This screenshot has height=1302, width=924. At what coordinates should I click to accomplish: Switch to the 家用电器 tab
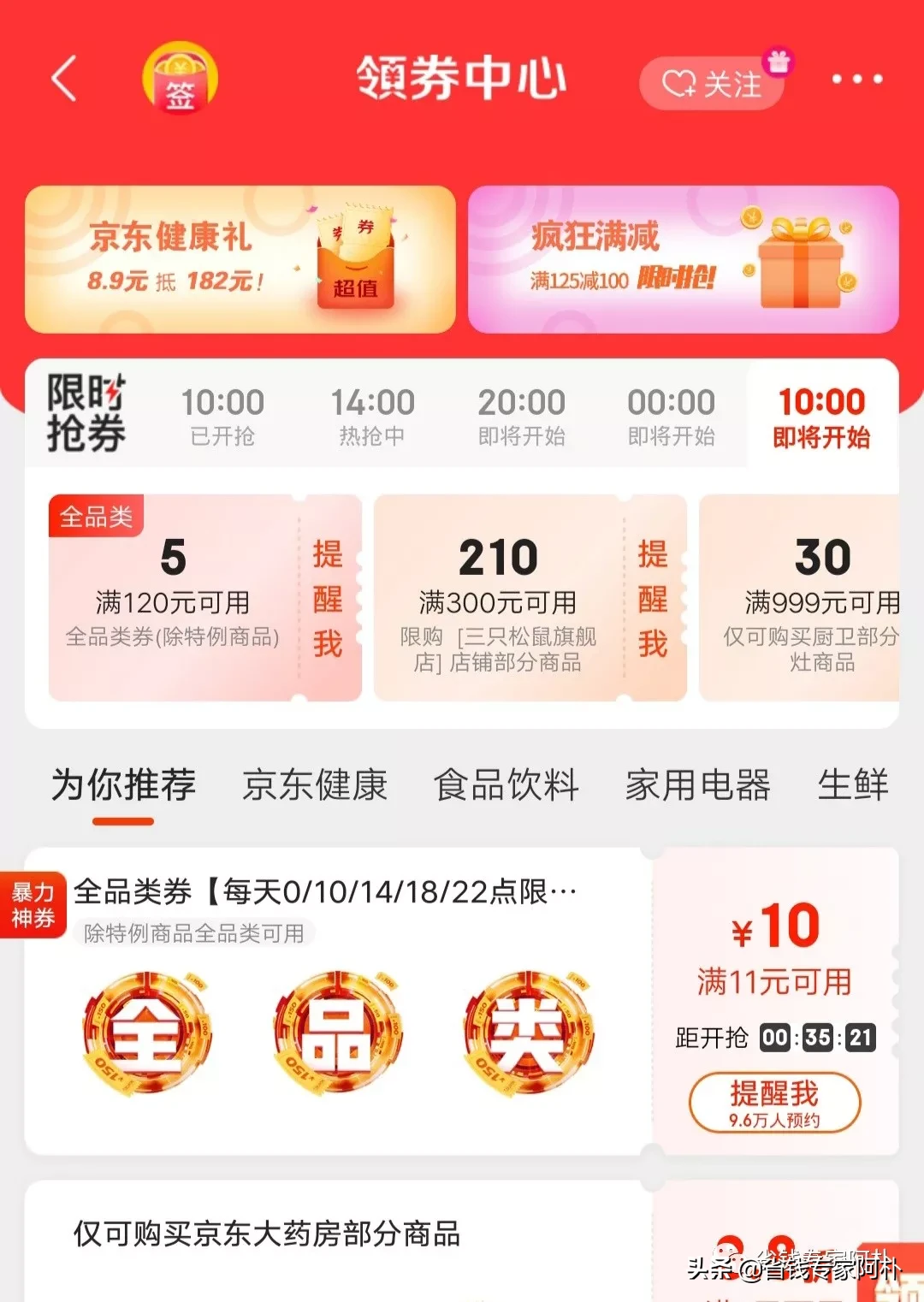pos(698,784)
